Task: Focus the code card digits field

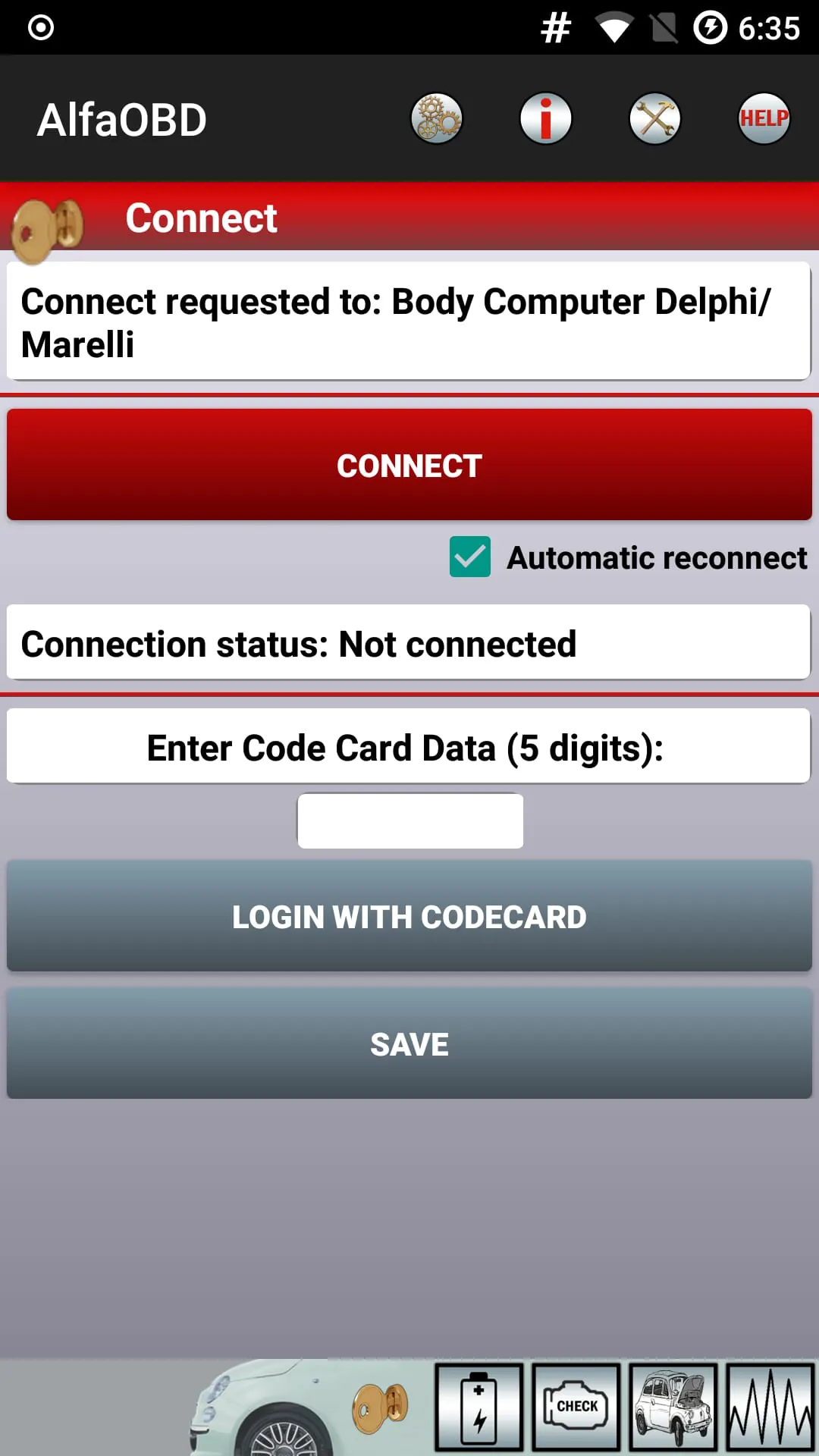Action: pyautogui.click(x=409, y=821)
